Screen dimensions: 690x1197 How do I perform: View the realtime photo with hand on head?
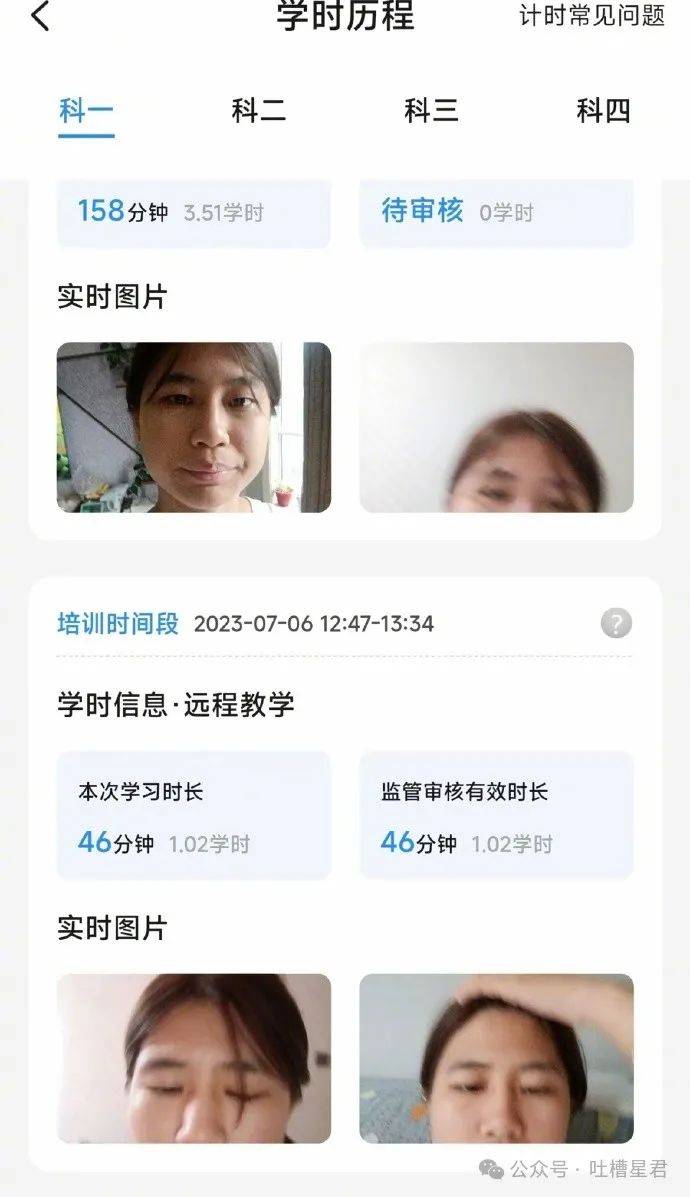tap(496, 1058)
